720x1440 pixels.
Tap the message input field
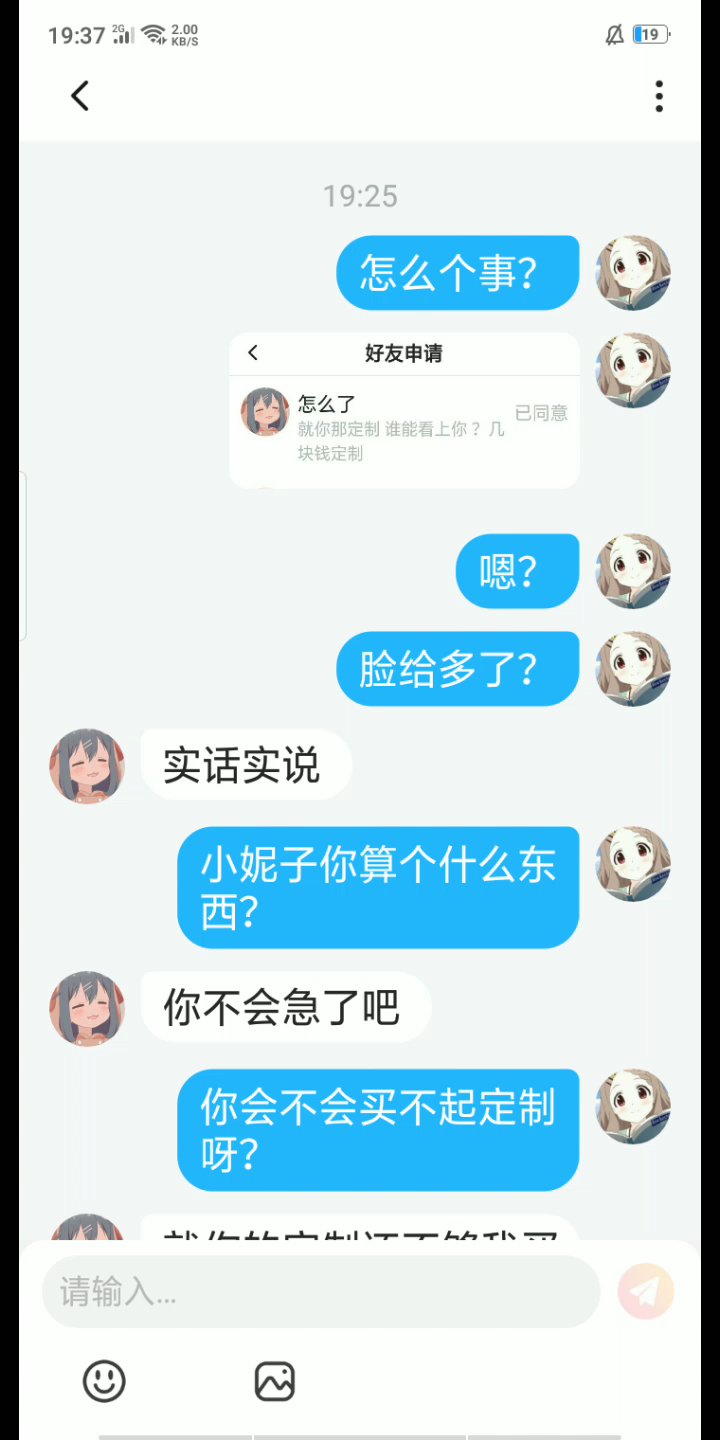pos(321,1292)
